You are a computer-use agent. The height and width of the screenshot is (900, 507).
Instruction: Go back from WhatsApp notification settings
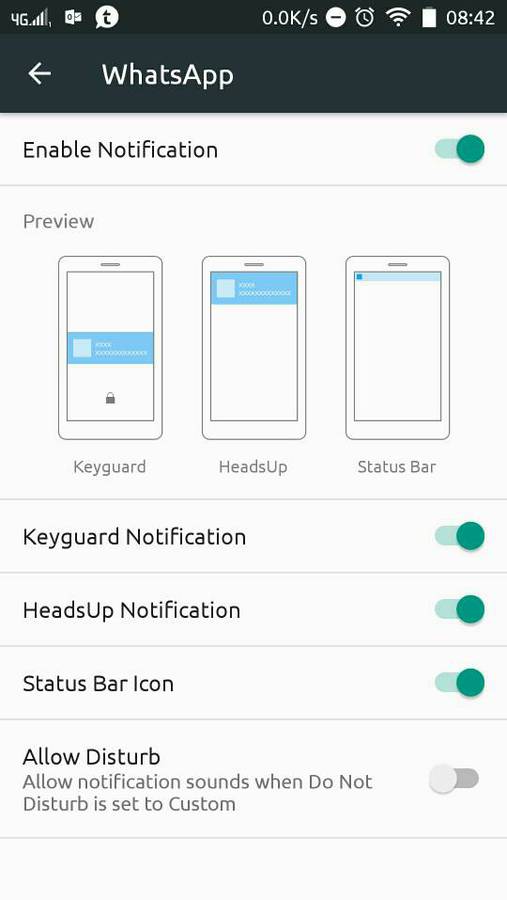pyautogui.click(x=40, y=73)
